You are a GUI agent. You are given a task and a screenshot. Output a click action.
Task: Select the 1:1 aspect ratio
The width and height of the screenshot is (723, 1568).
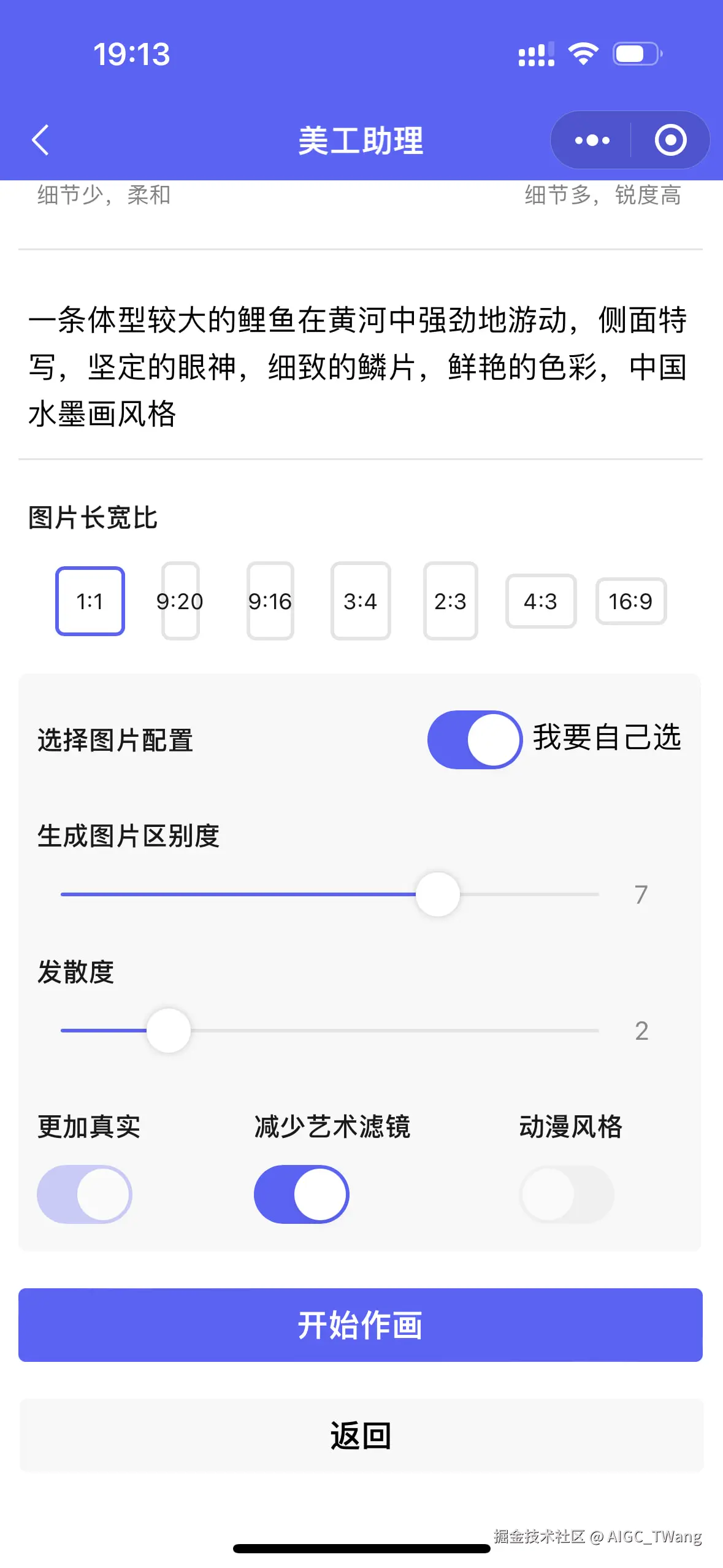pos(90,601)
